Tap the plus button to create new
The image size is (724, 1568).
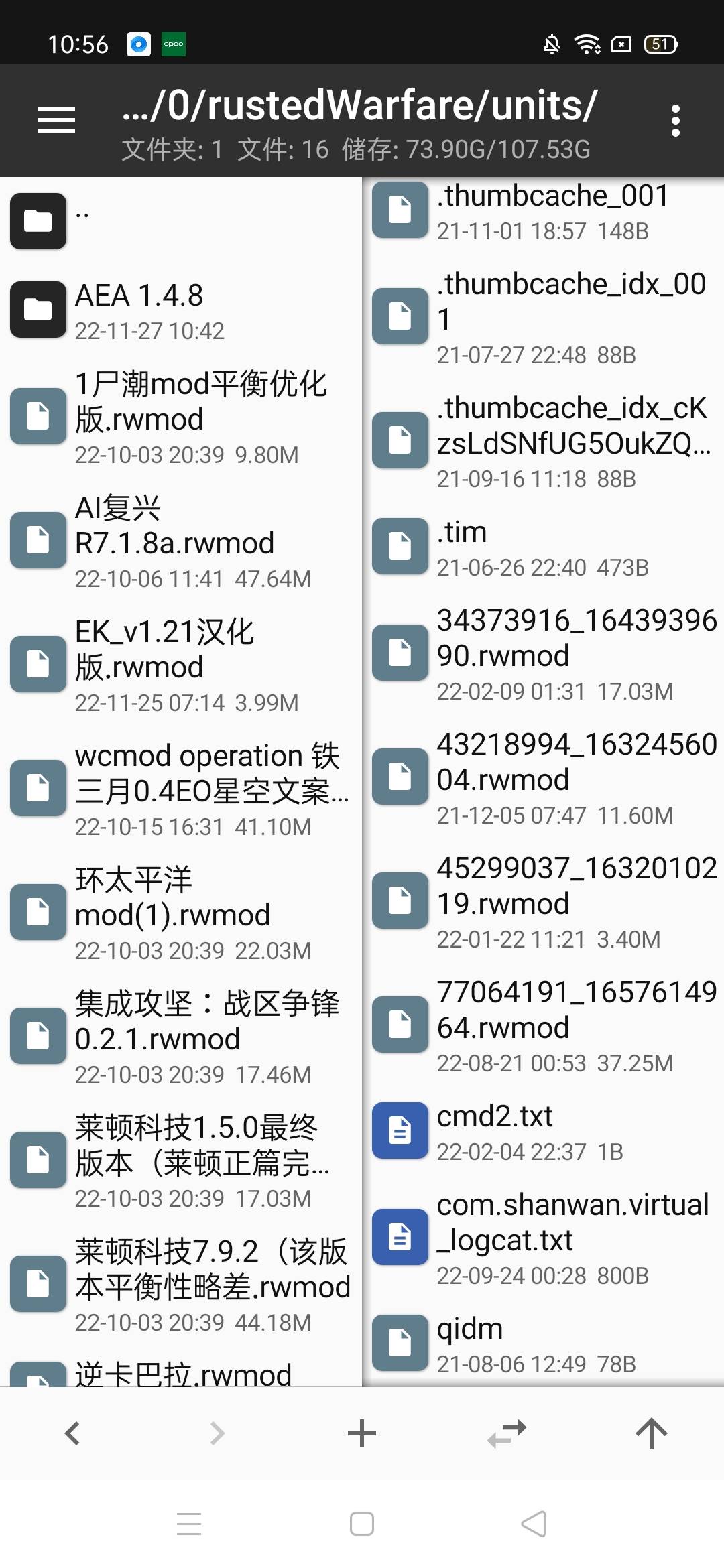(362, 1433)
